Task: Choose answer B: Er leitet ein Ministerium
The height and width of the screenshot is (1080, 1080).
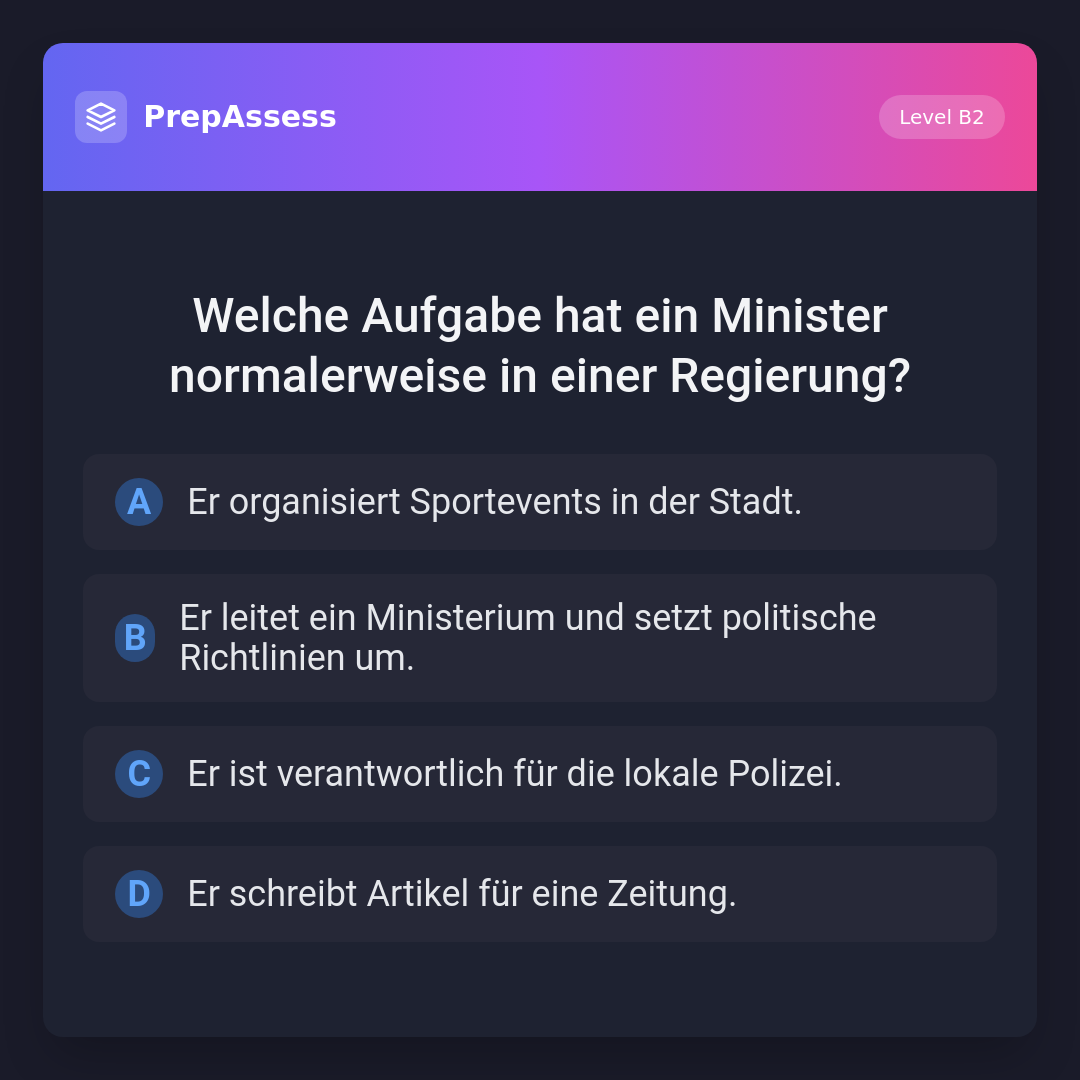Action: coord(539,638)
